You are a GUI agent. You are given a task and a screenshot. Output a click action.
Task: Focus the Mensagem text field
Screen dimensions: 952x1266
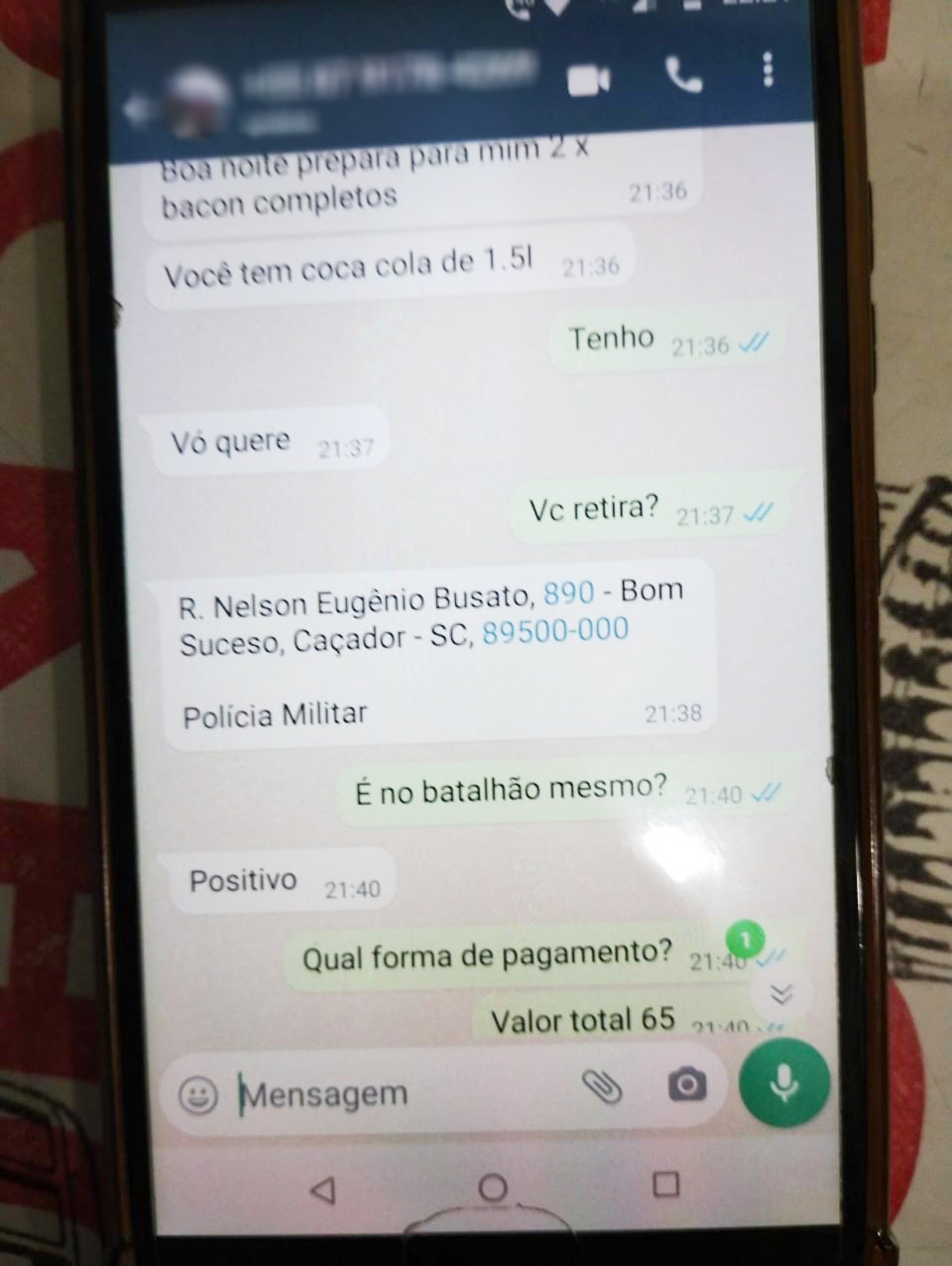(x=397, y=1094)
